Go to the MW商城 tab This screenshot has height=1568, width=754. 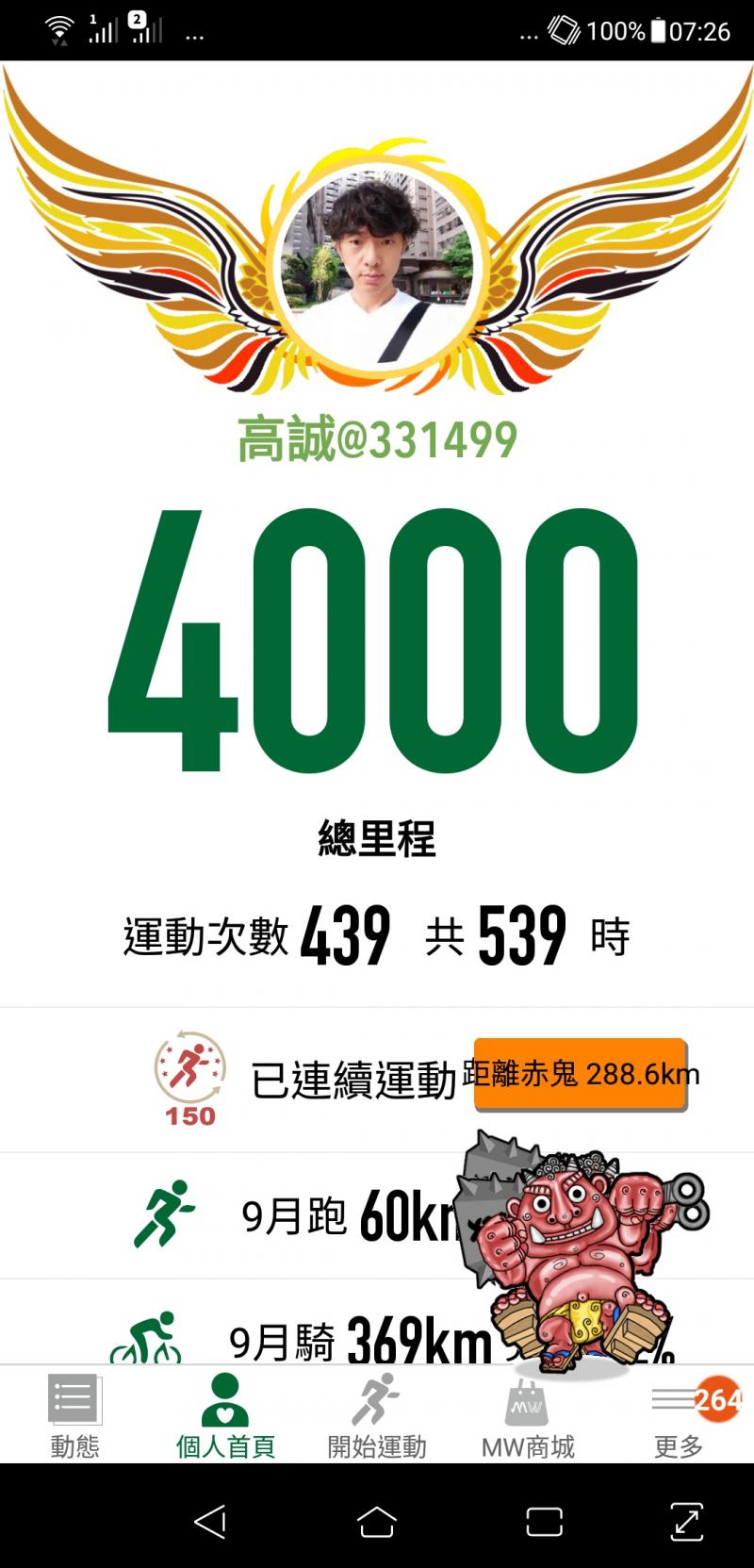[x=527, y=1414]
